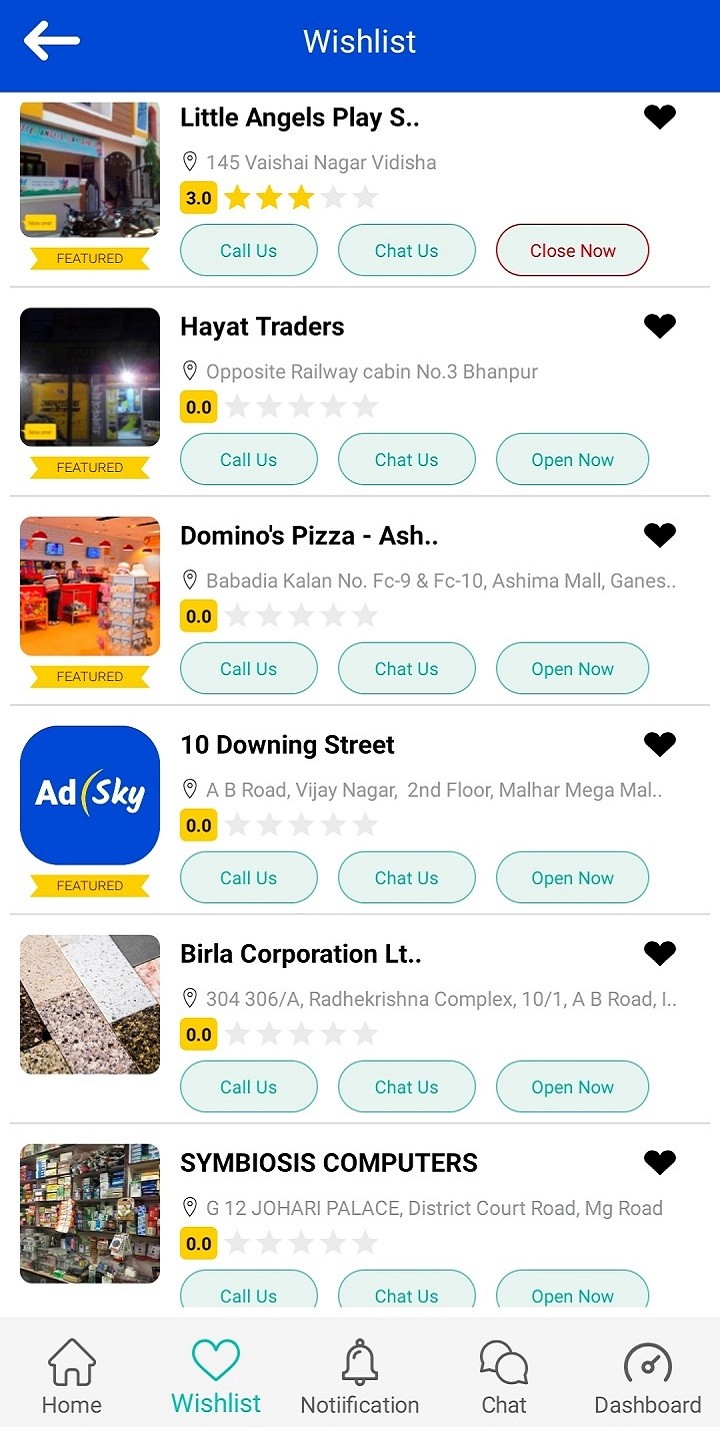Open the Notification tab
The width and height of the screenshot is (720, 1430).
point(360,1377)
